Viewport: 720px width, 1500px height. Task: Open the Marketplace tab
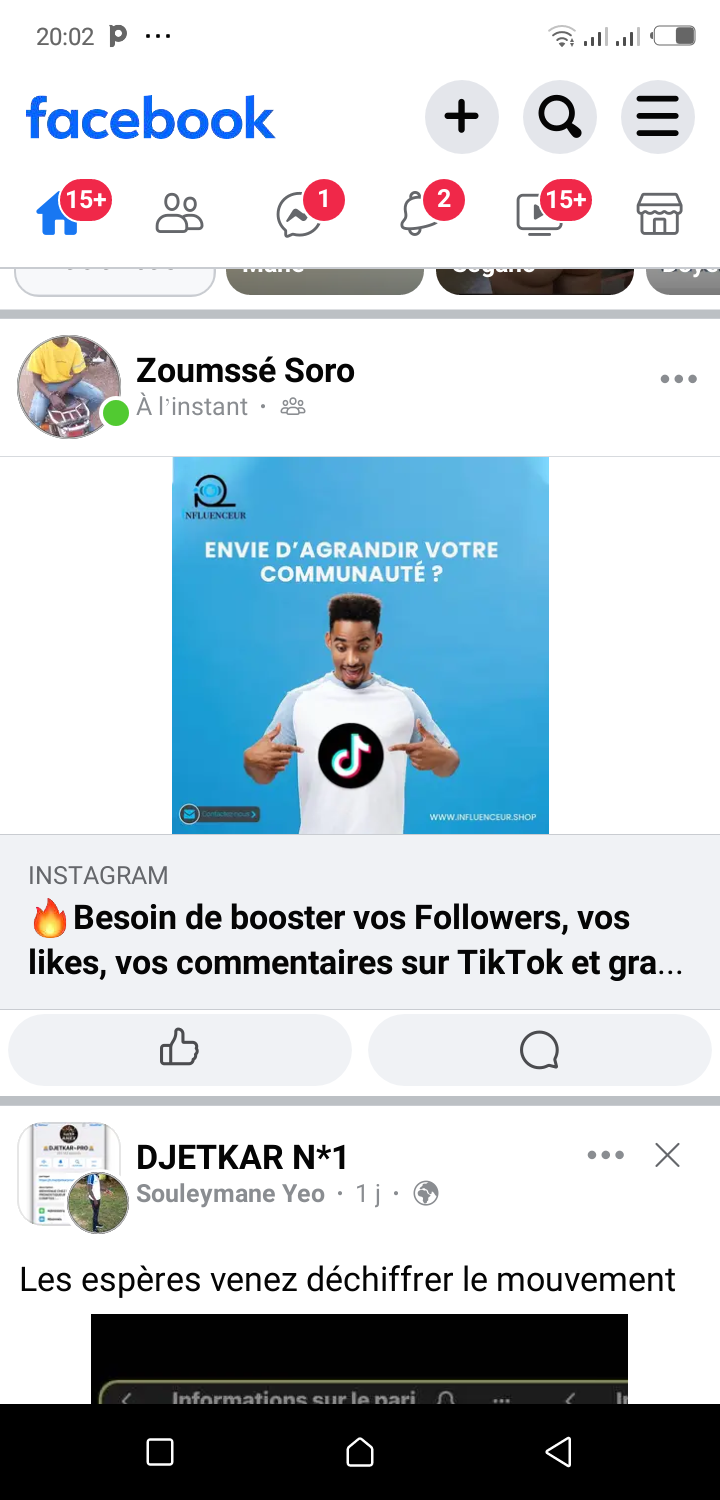(660, 213)
